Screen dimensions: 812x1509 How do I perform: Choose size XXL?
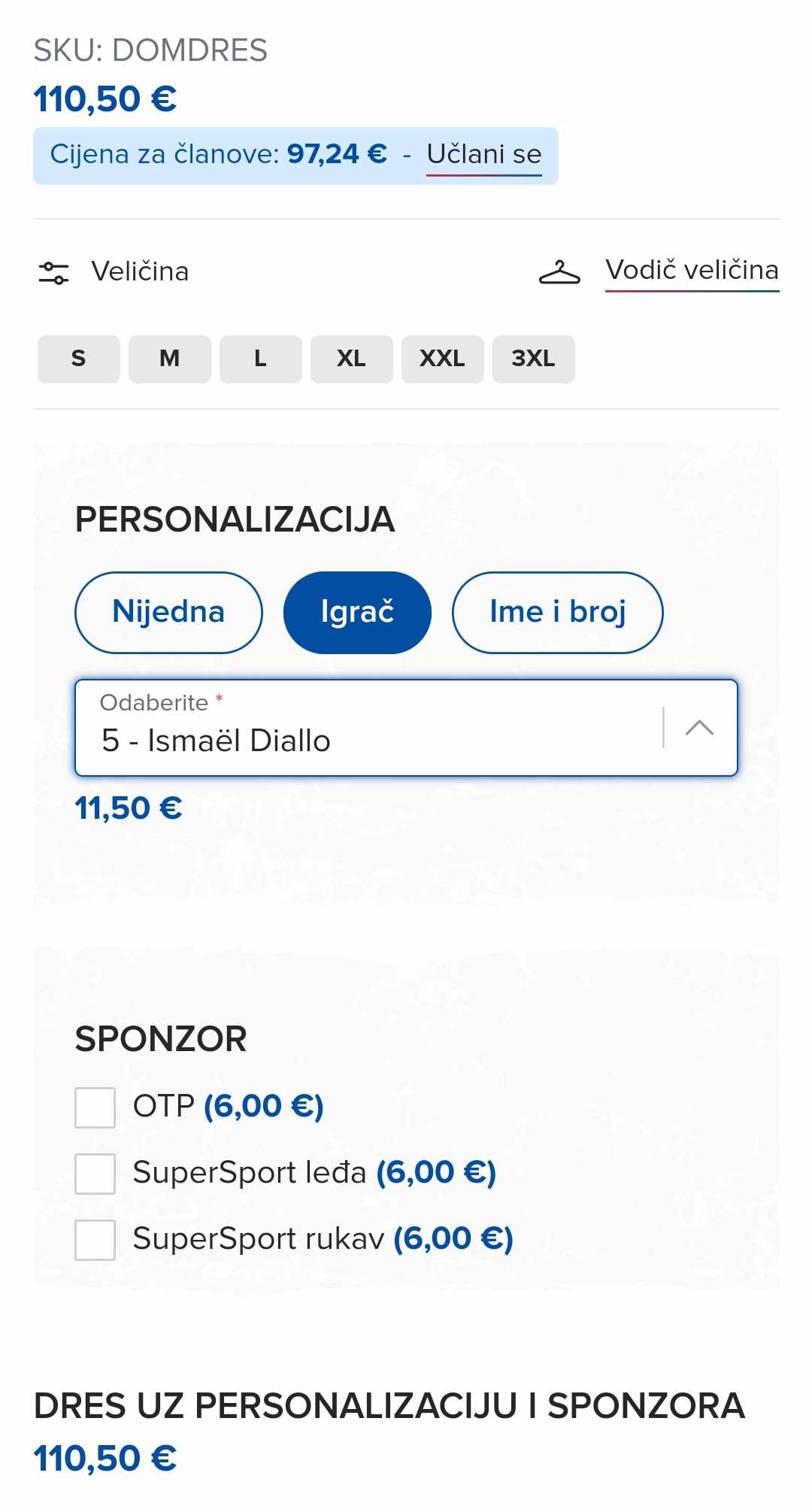(x=443, y=359)
